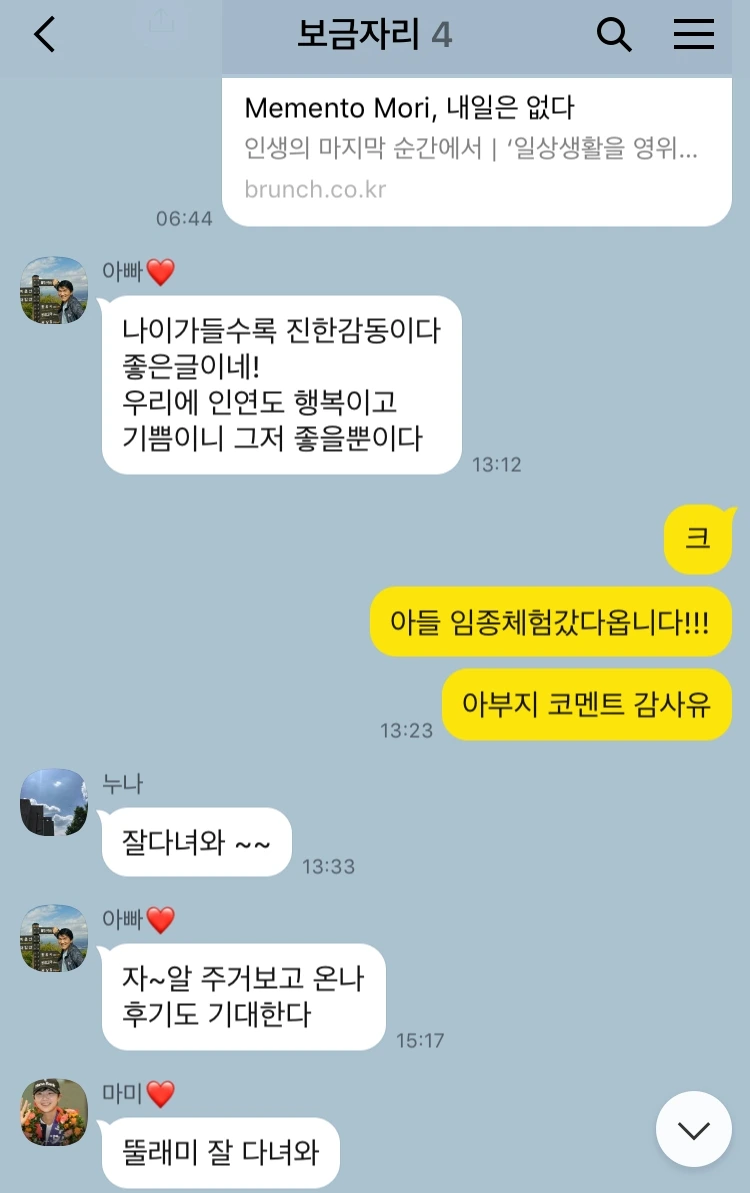Tap 아빠's profile picture showing the cityscape
This screenshot has height=1193, width=750.
[53, 291]
